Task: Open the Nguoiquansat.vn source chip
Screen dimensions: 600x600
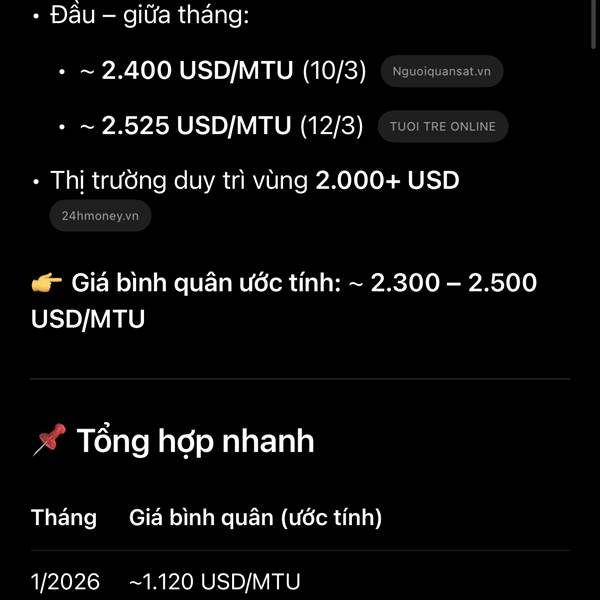Action: point(442,71)
